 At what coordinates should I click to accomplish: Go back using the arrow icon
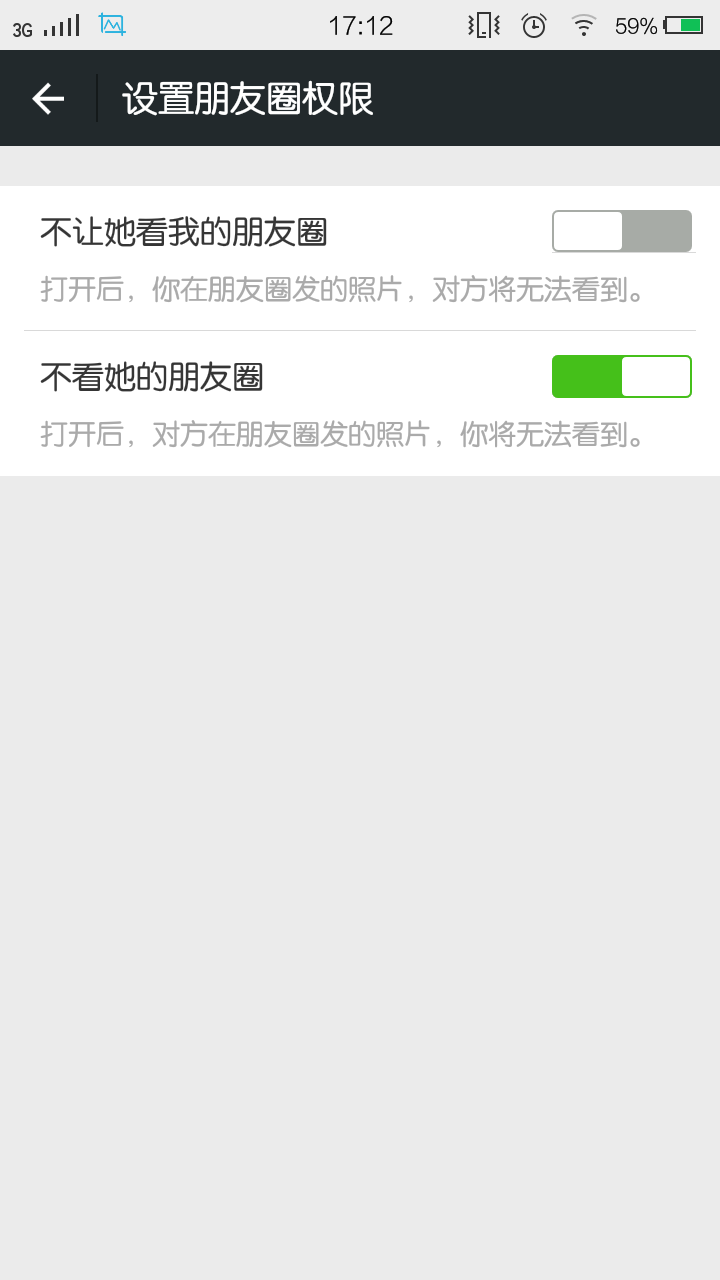coord(48,98)
